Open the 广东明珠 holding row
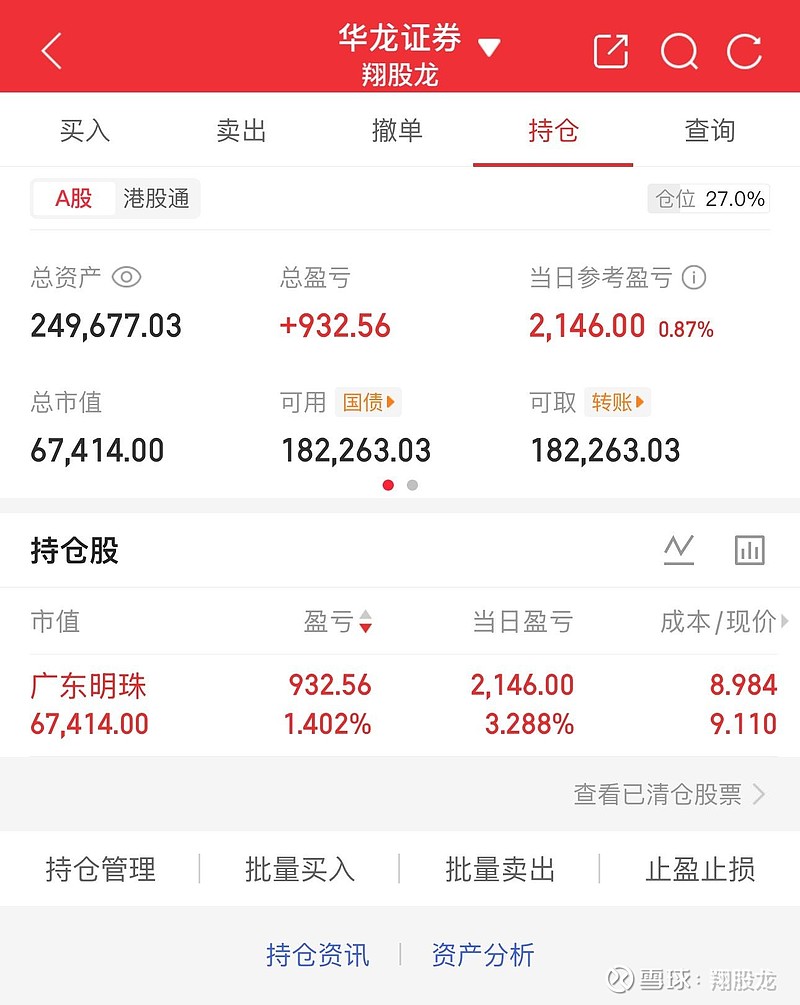 pos(400,705)
